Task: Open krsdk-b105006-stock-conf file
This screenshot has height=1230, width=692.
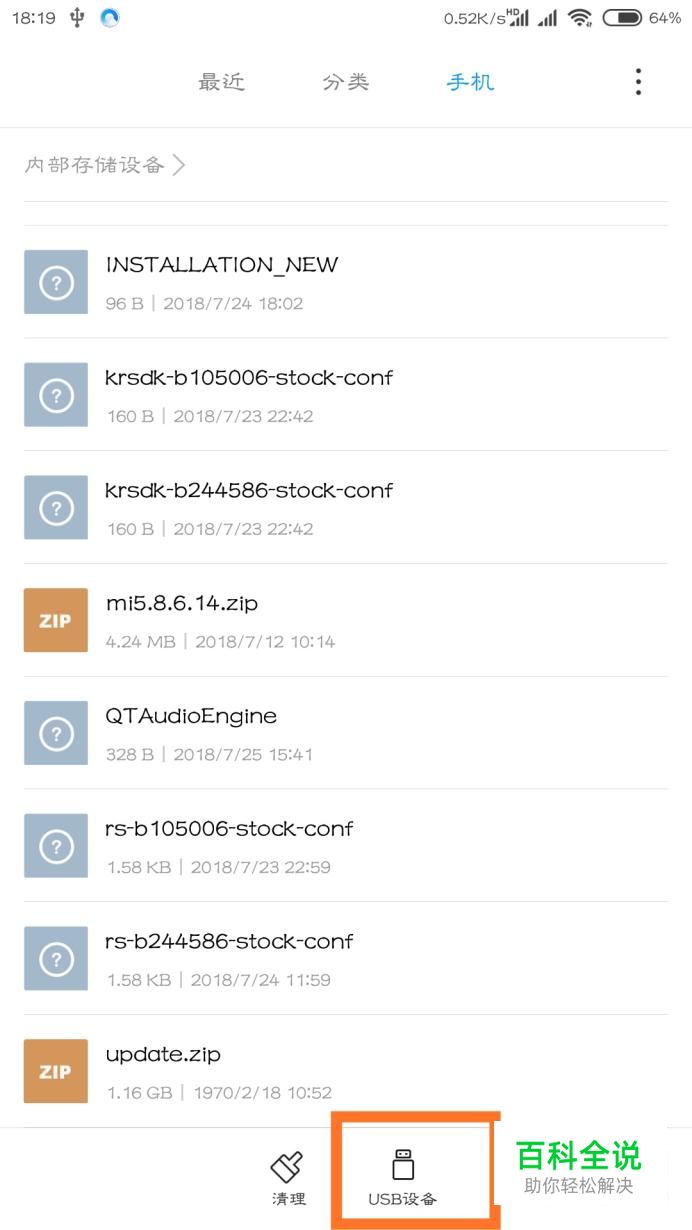Action: pos(346,395)
